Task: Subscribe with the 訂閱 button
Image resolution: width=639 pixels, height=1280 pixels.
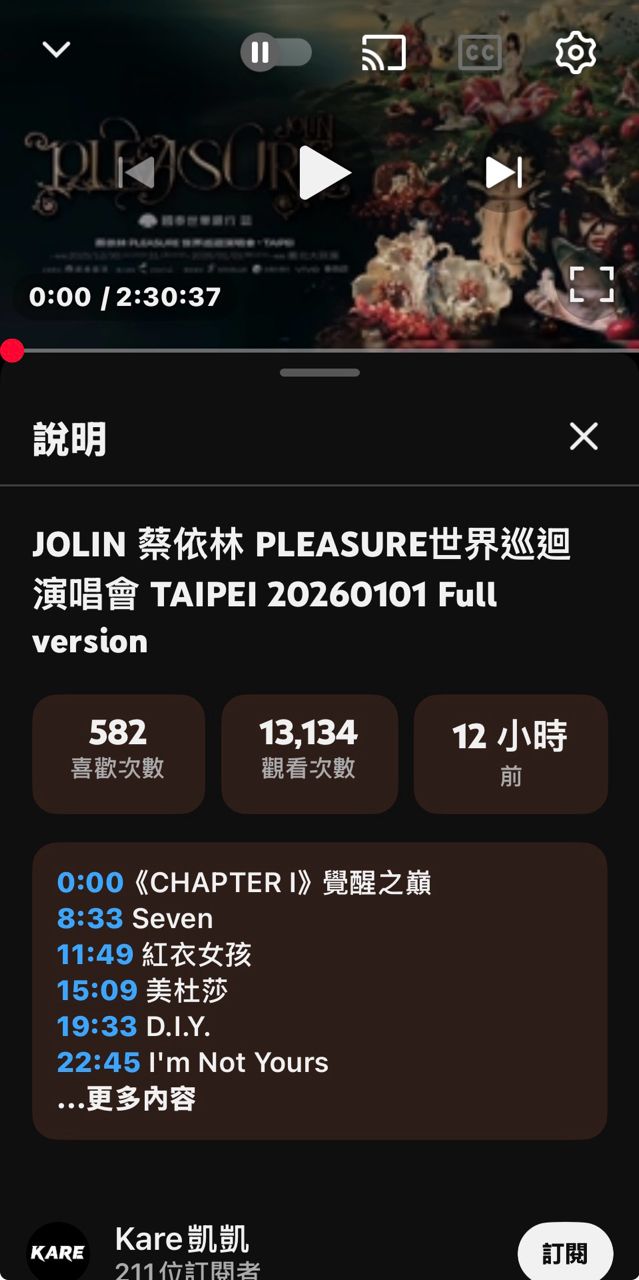Action: (565, 1253)
